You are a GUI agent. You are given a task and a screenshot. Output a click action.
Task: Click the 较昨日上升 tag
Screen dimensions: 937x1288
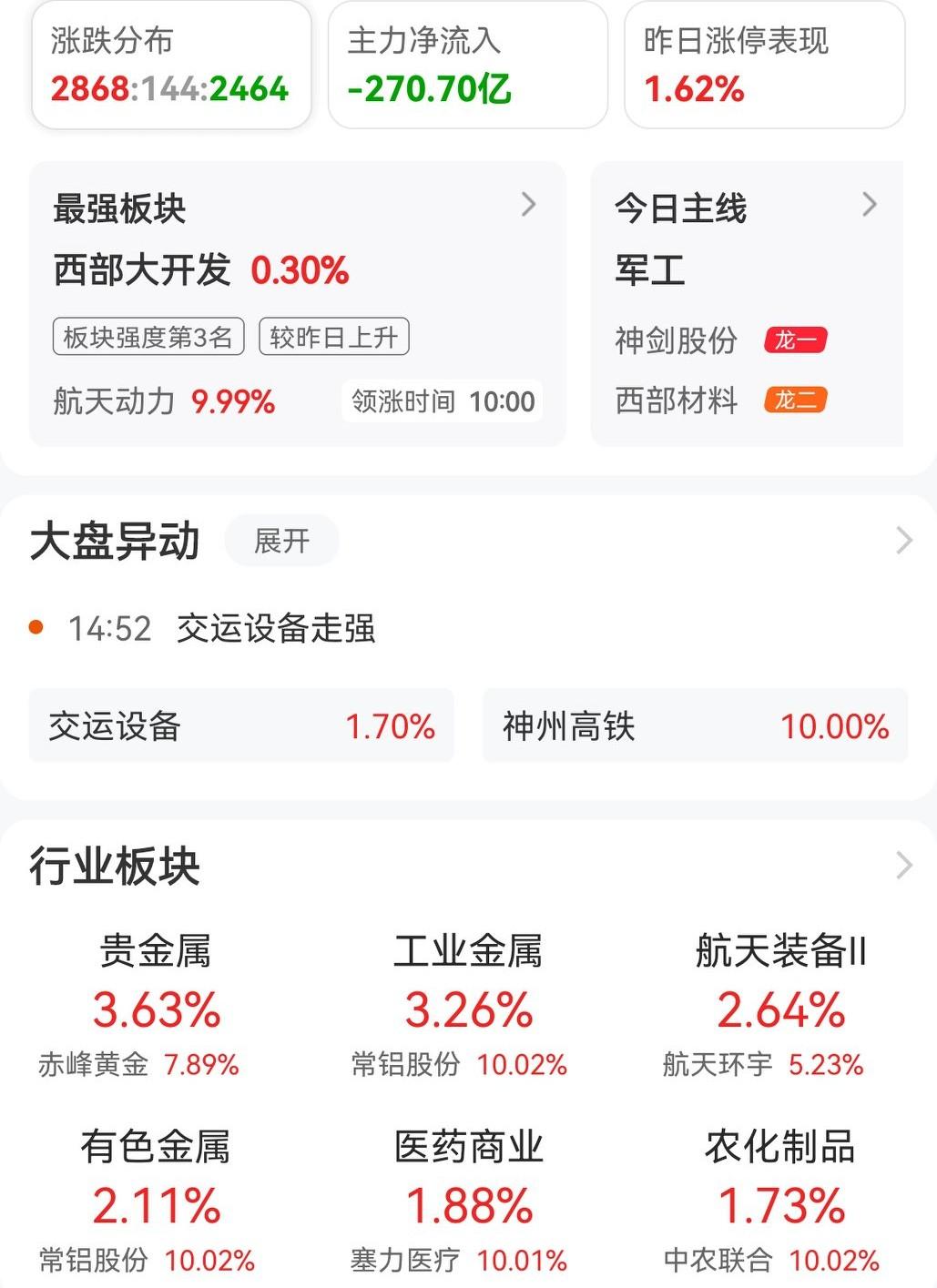click(x=333, y=336)
